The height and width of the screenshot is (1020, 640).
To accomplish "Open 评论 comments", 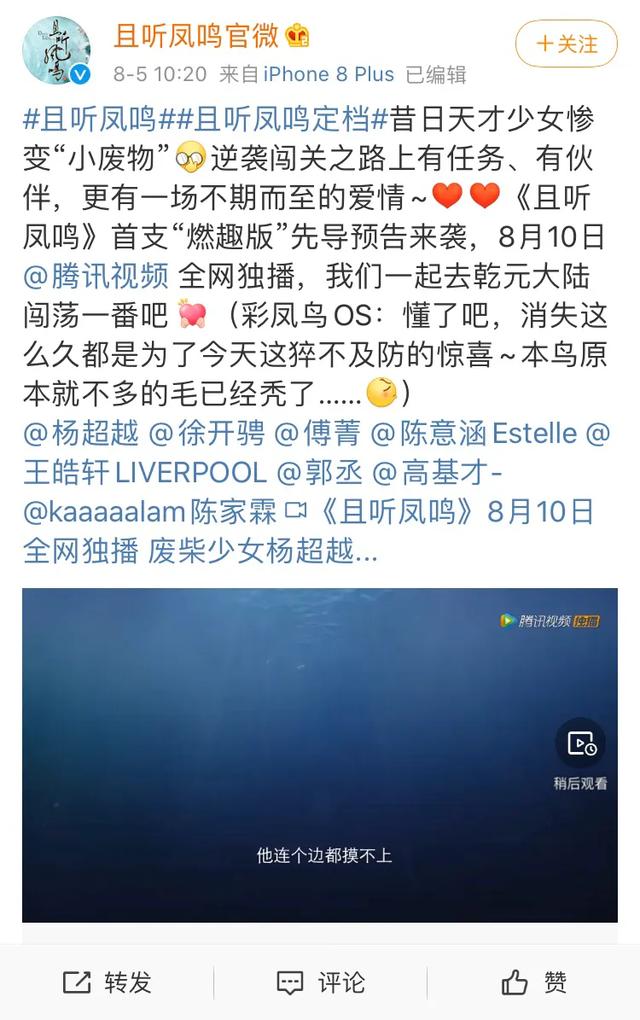I will tap(320, 982).
